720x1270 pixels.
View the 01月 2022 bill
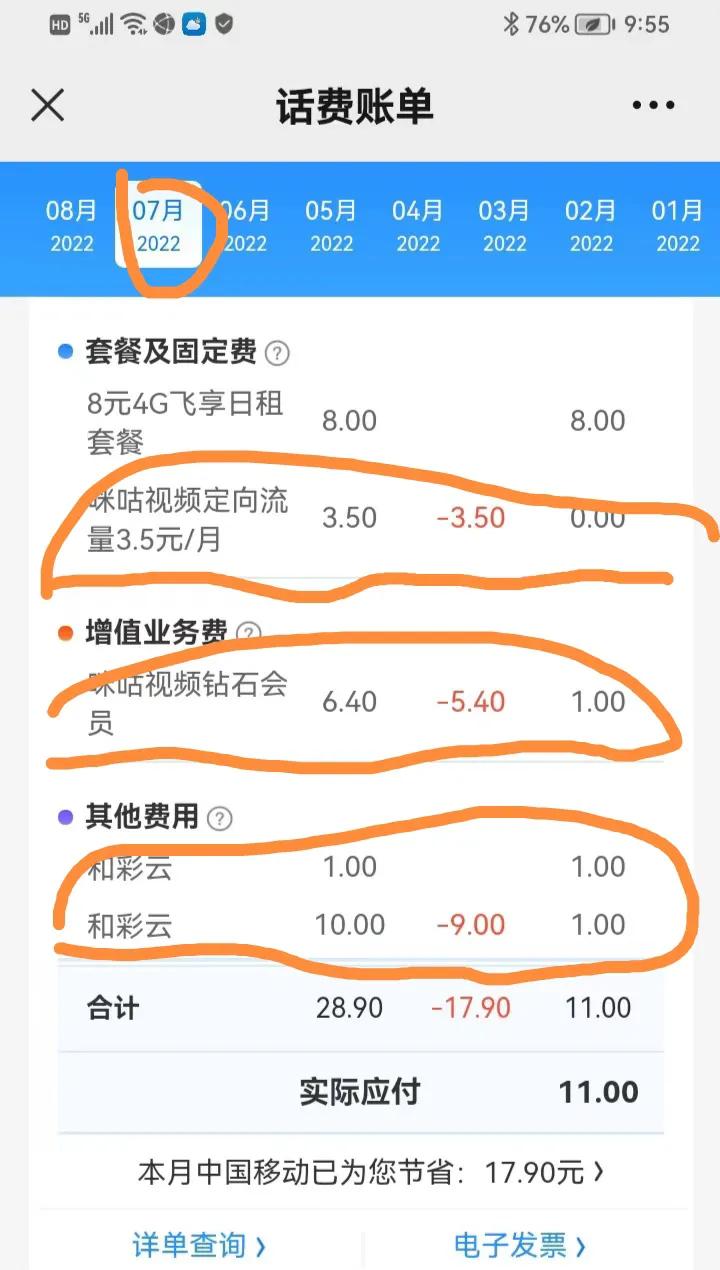tap(677, 225)
